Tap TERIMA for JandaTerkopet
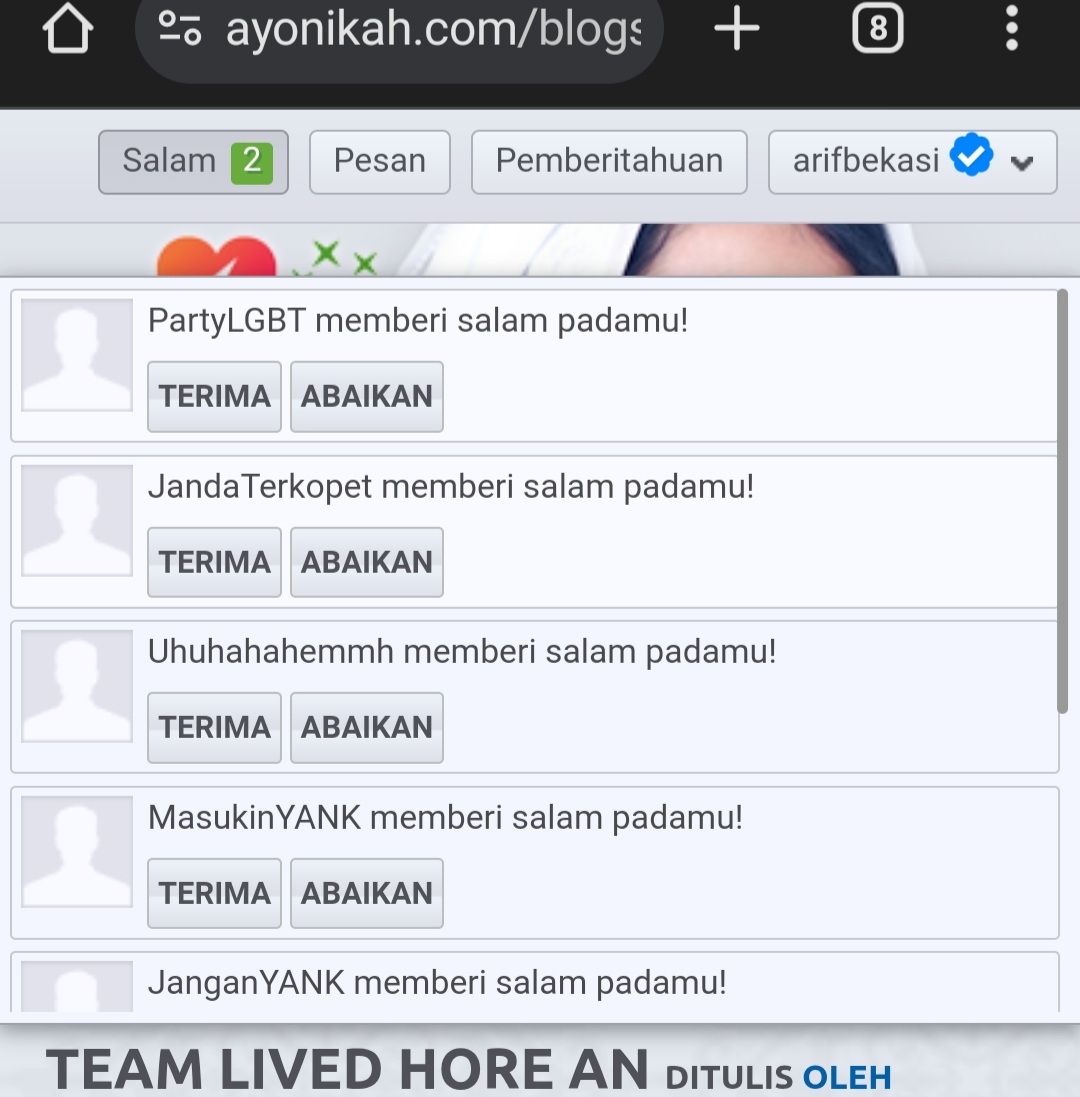This screenshot has height=1097, width=1080. pyautogui.click(x=214, y=562)
